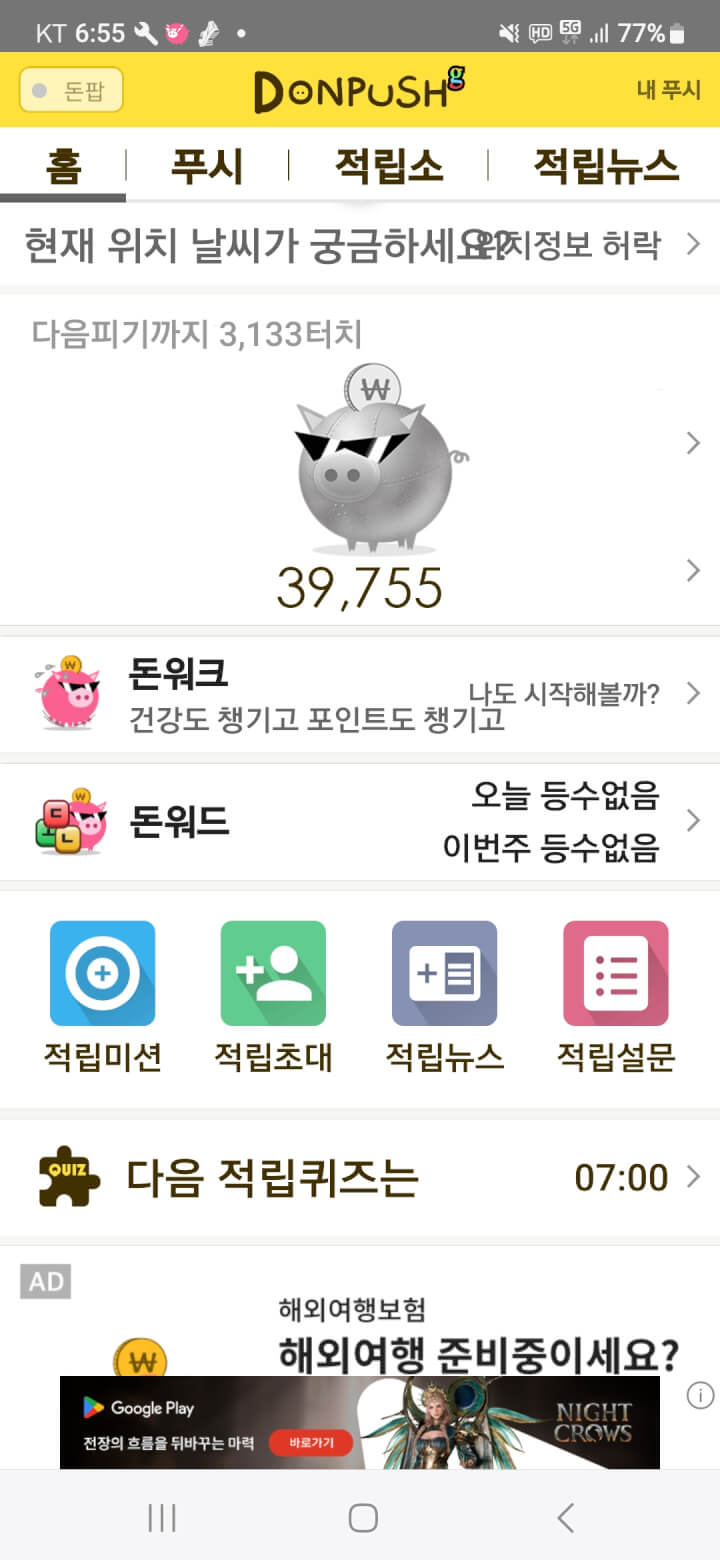Select the 홈 tab
720x1560 pixels.
pyautogui.click(x=63, y=166)
